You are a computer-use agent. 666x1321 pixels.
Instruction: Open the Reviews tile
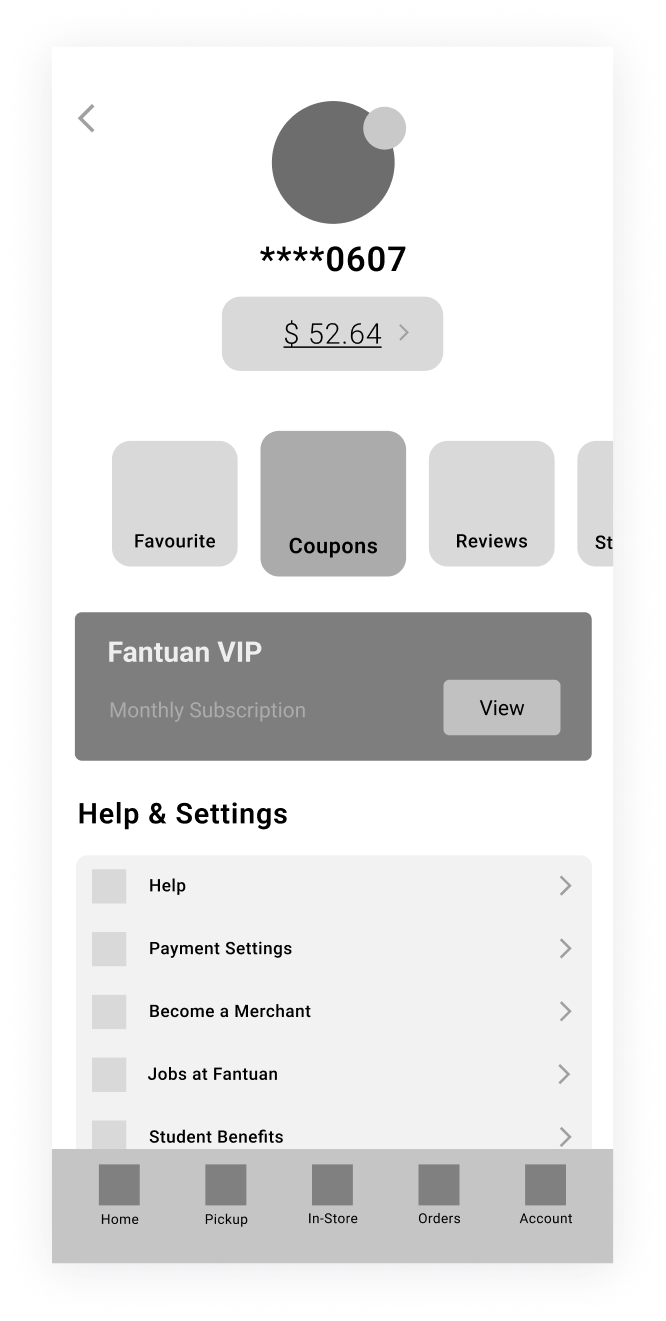click(491, 504)
